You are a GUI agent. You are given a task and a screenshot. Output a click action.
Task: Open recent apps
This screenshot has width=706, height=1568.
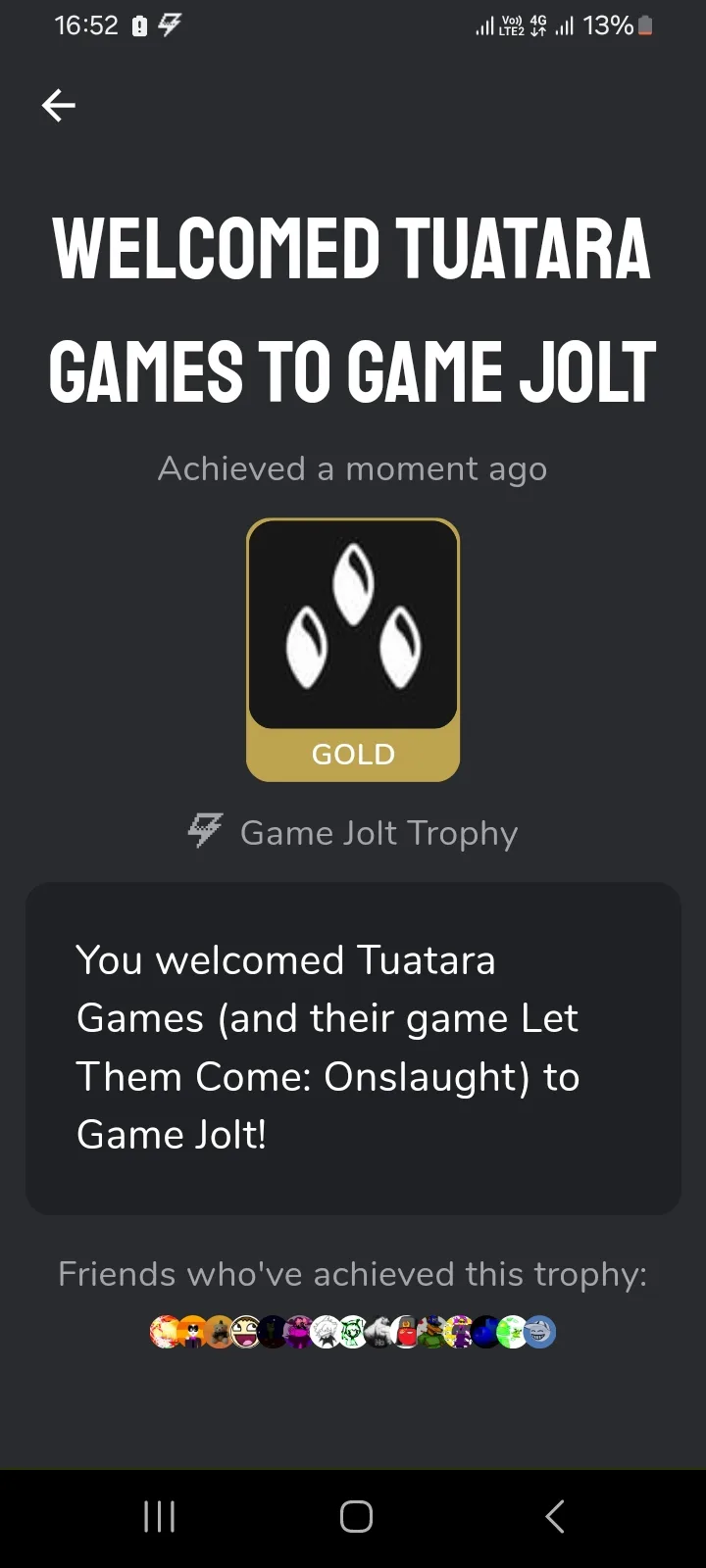(159, 1516)
